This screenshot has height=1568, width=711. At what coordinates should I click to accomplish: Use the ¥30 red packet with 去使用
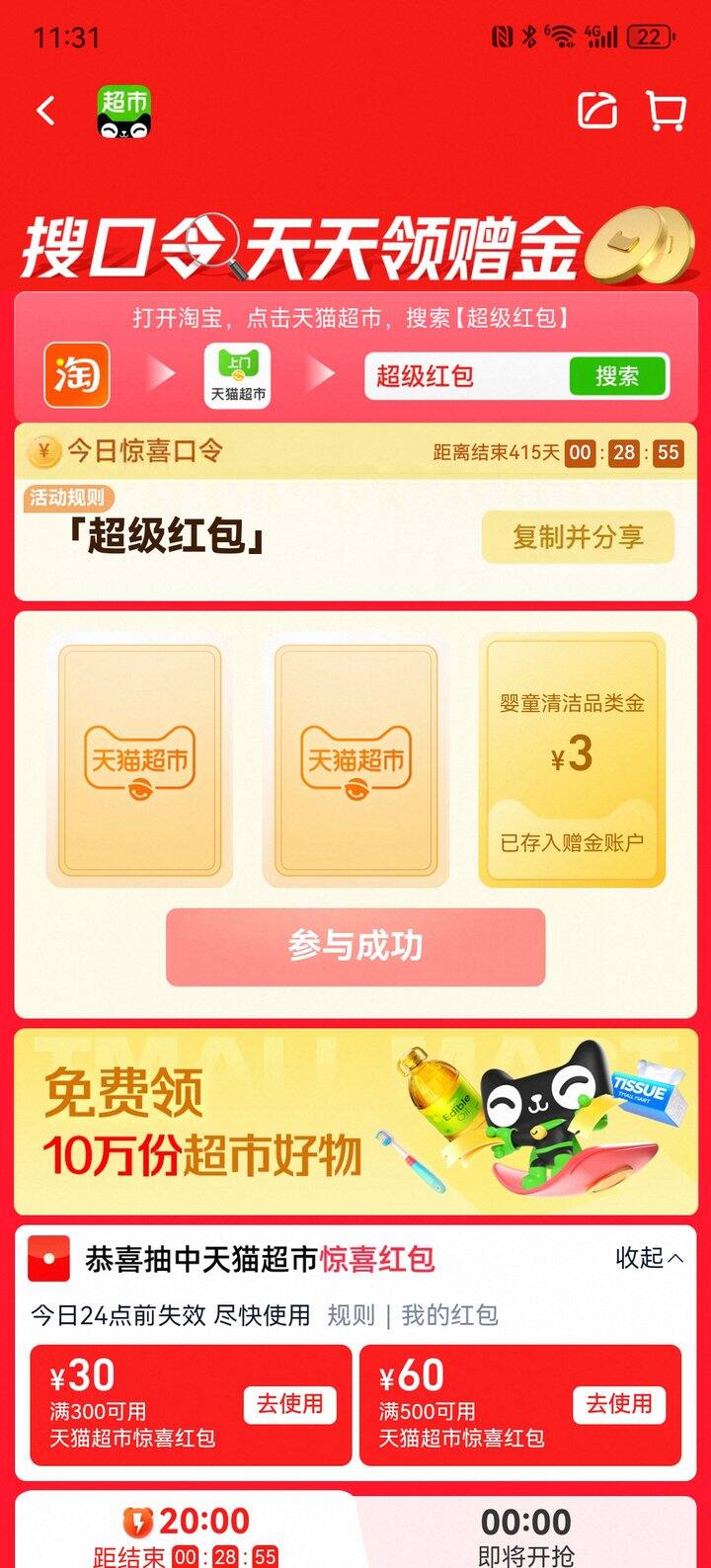pyautogui.click(x=289, y=1404)
